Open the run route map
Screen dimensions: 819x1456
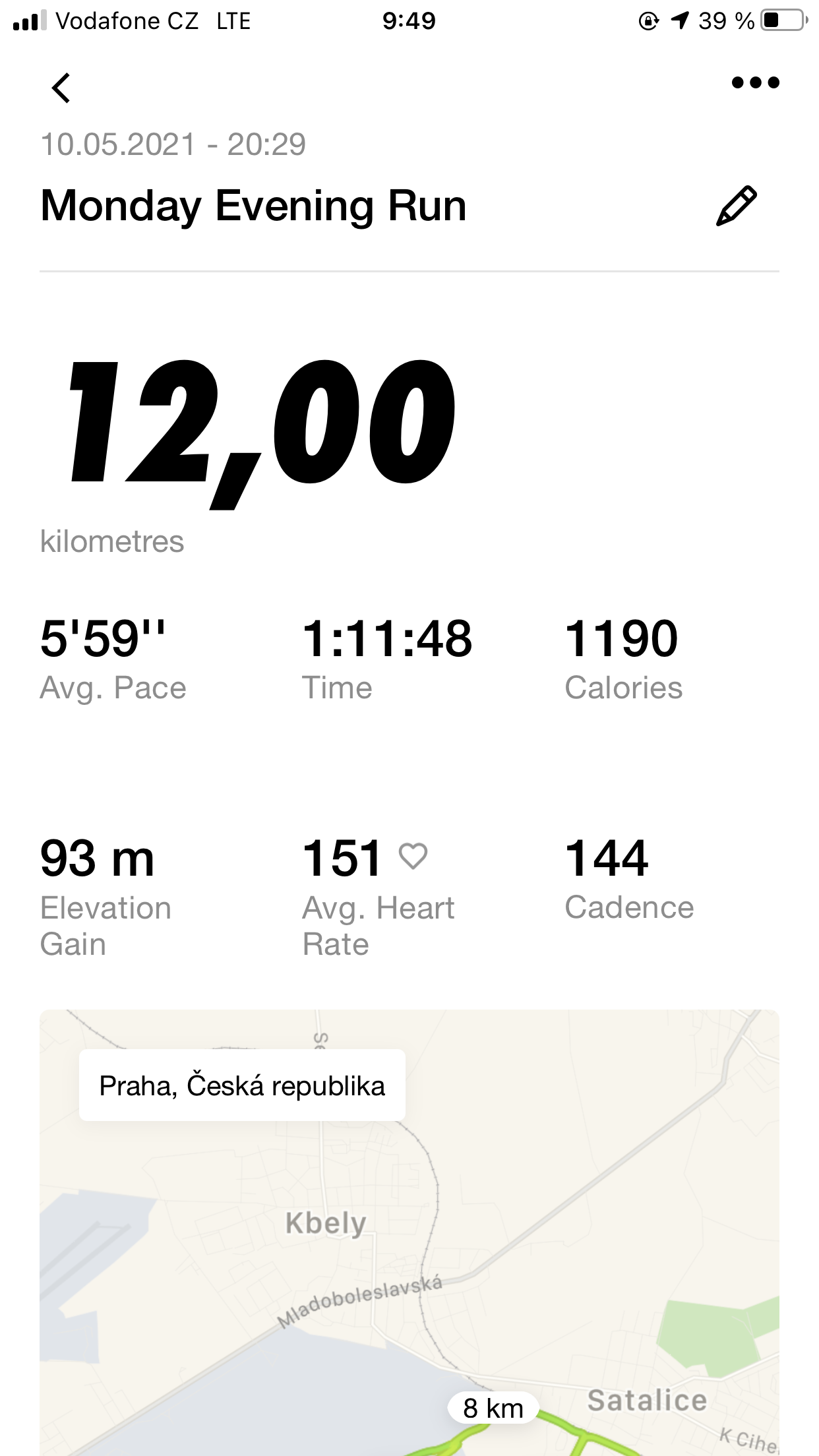tap(409, 1232)
